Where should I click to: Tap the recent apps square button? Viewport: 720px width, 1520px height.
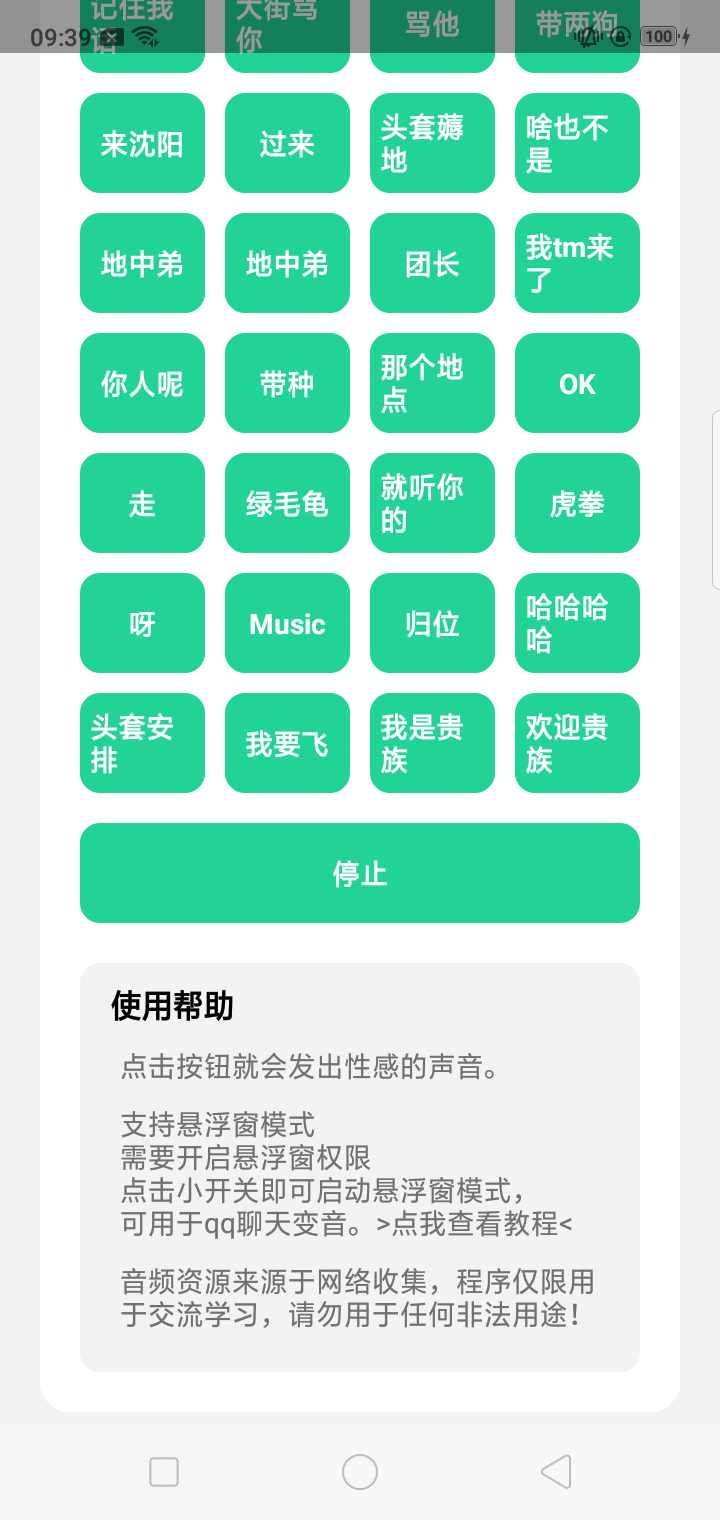163,1472
